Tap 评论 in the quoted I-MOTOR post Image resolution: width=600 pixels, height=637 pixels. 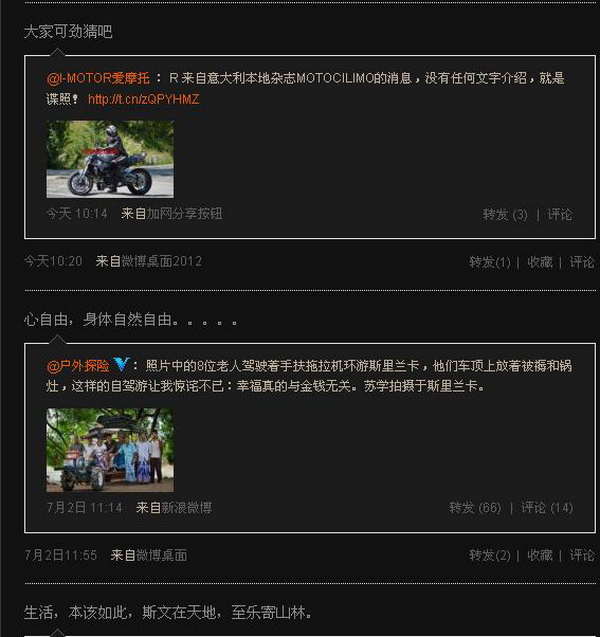click(x=560, y=214)
